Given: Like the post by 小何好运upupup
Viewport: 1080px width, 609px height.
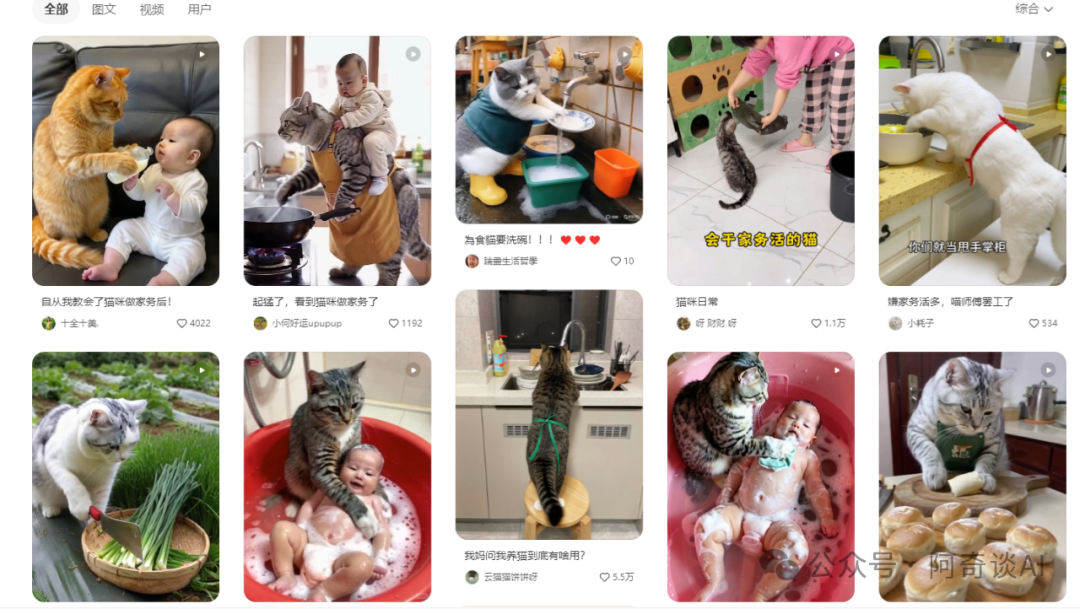Looking at the screenshot, I should (x=394, y=323).
